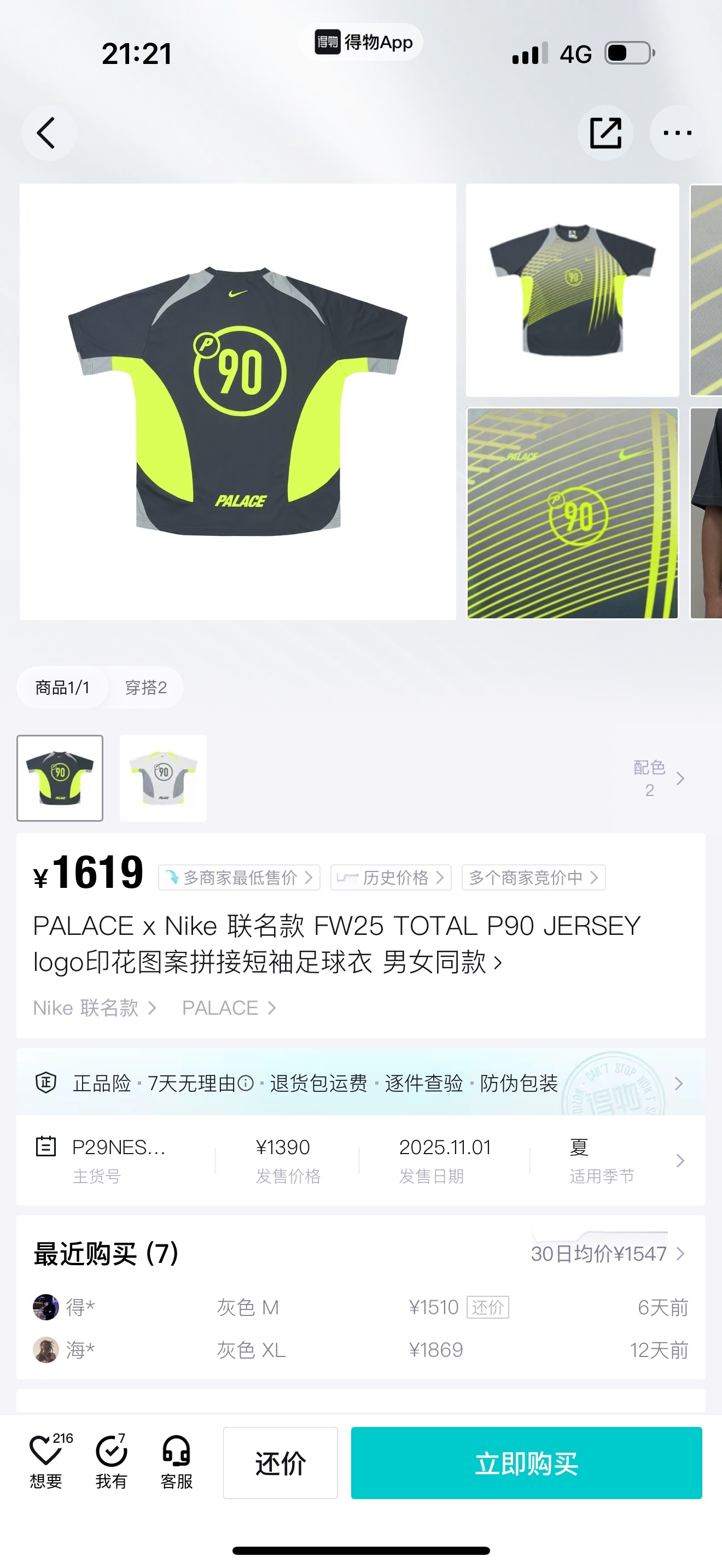722x1568 pixels.
Task: Open the 配色 color options list
Action: coord(659,778)
